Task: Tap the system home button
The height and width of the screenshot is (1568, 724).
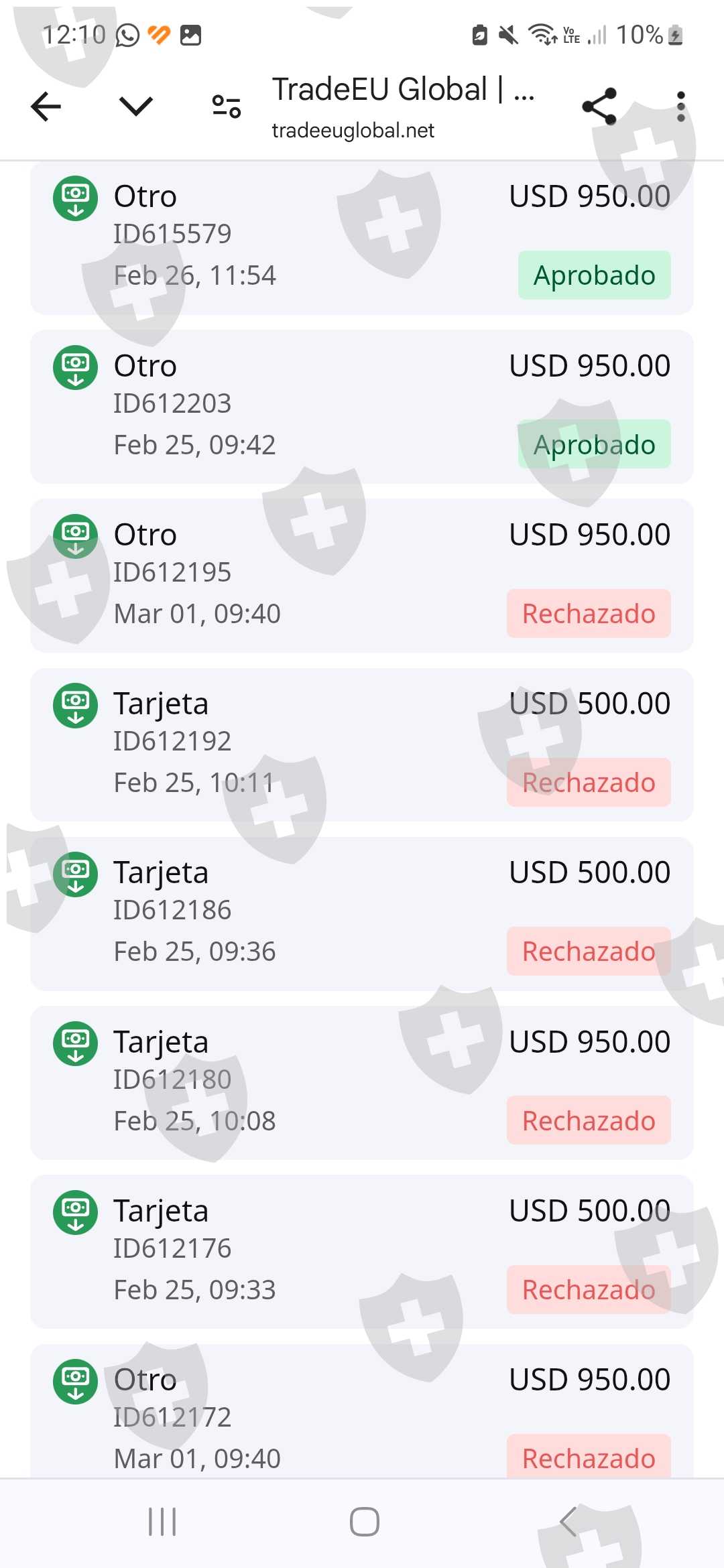Action: click(x=364, y=1522)
